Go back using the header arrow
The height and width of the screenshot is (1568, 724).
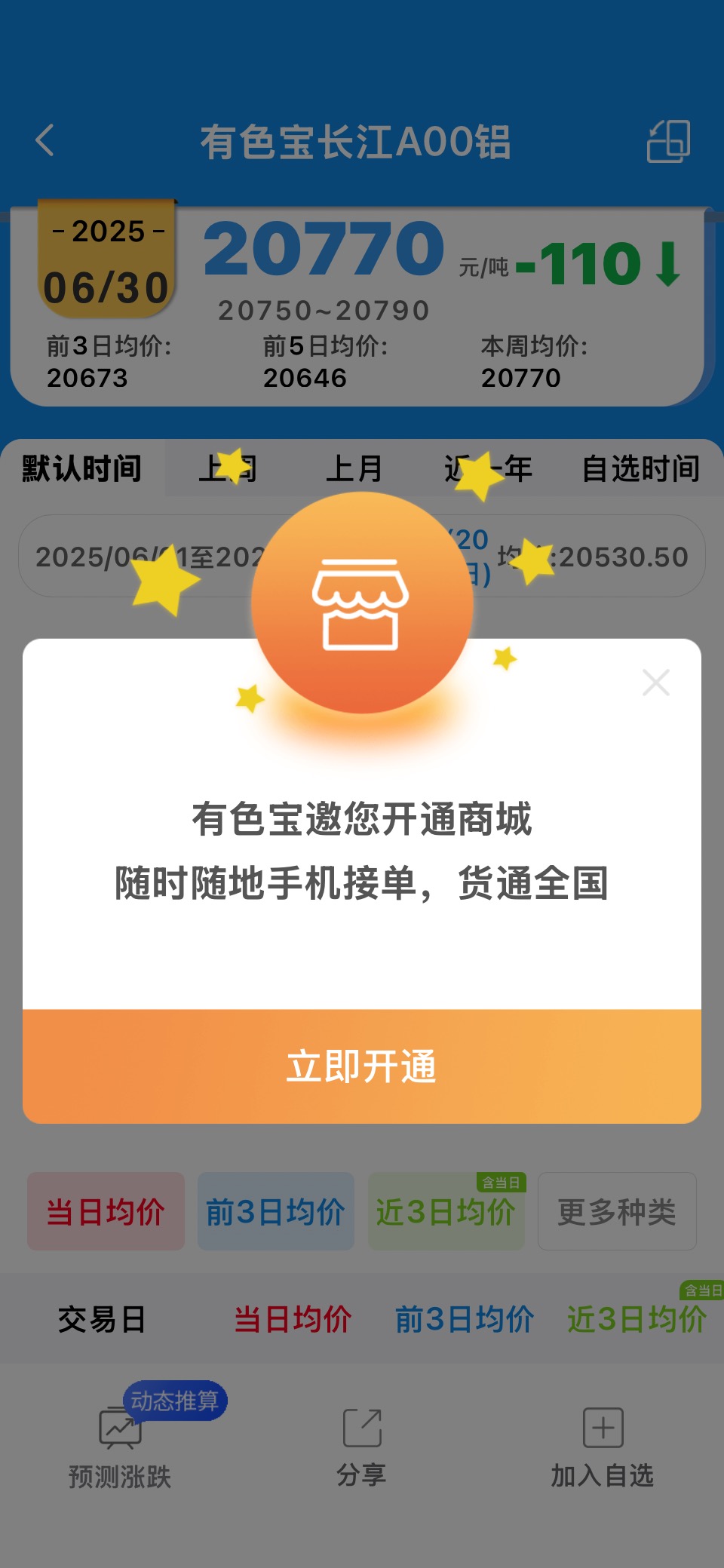(x=45, y=140)
